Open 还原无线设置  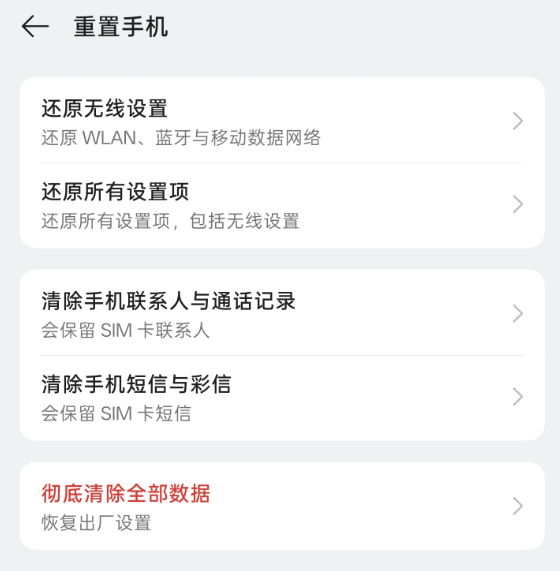[282, 121]
